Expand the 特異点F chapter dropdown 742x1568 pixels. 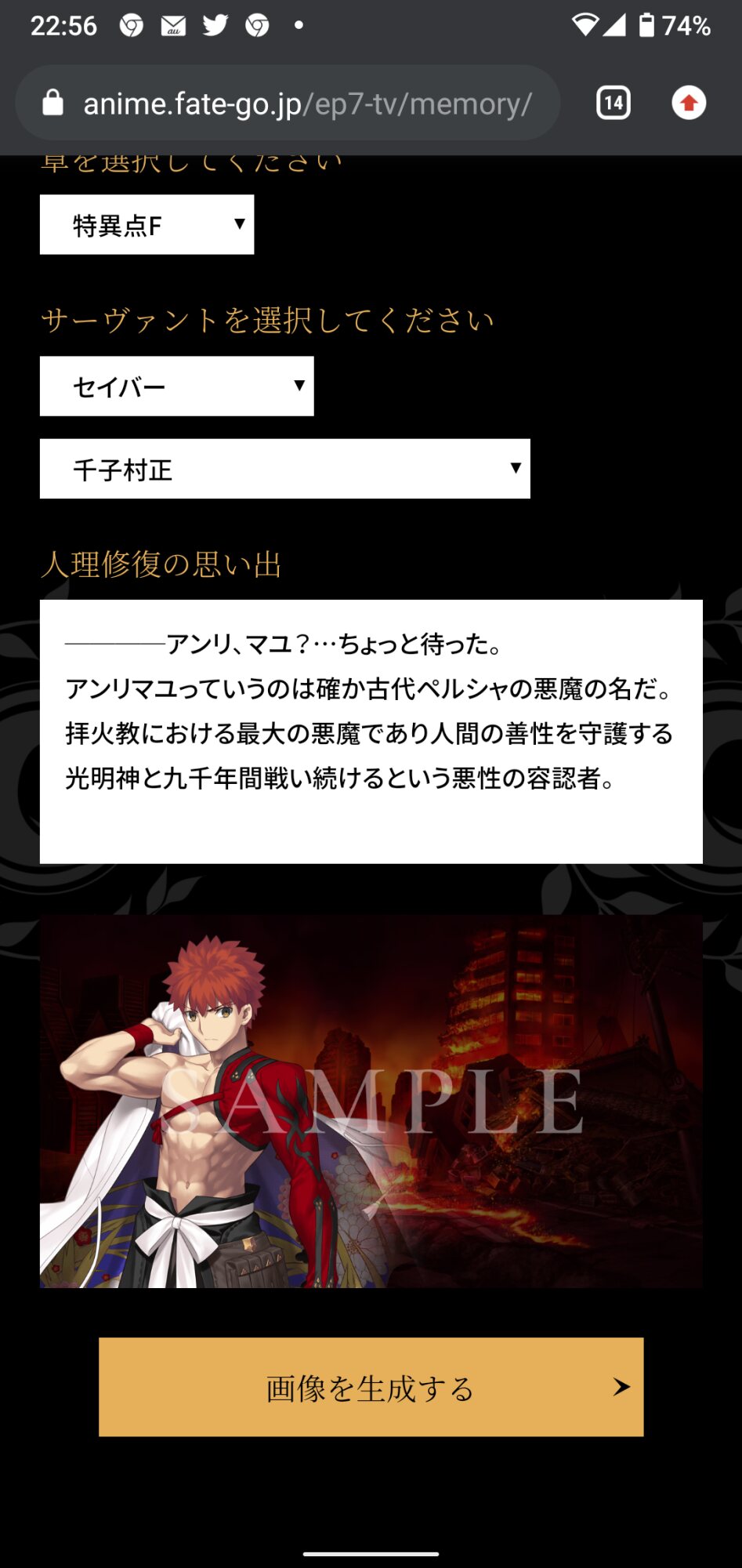[x=147, y=225]
